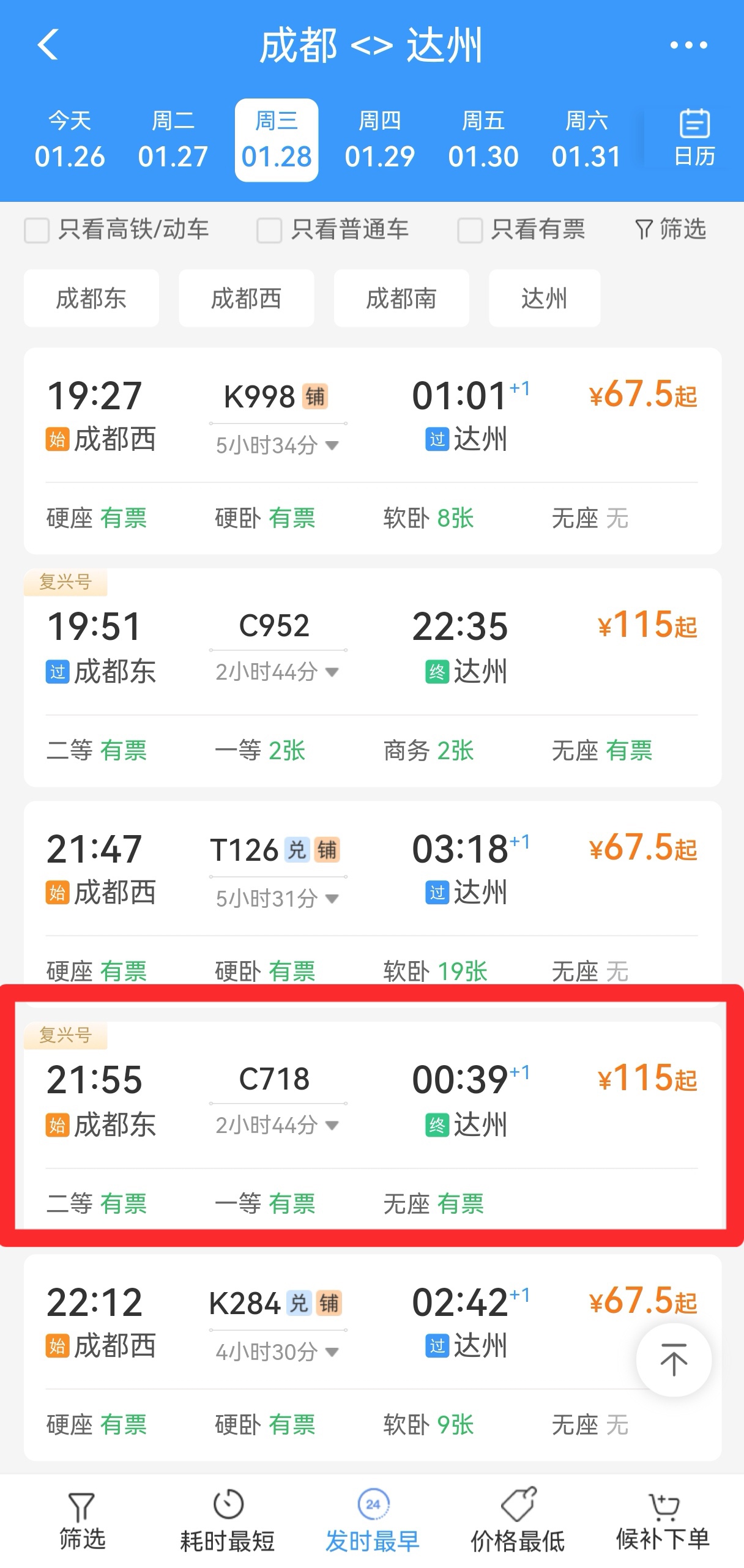Filter by 成都东 station chip
The image size is (744, 1568).
(x=91, y=299)
